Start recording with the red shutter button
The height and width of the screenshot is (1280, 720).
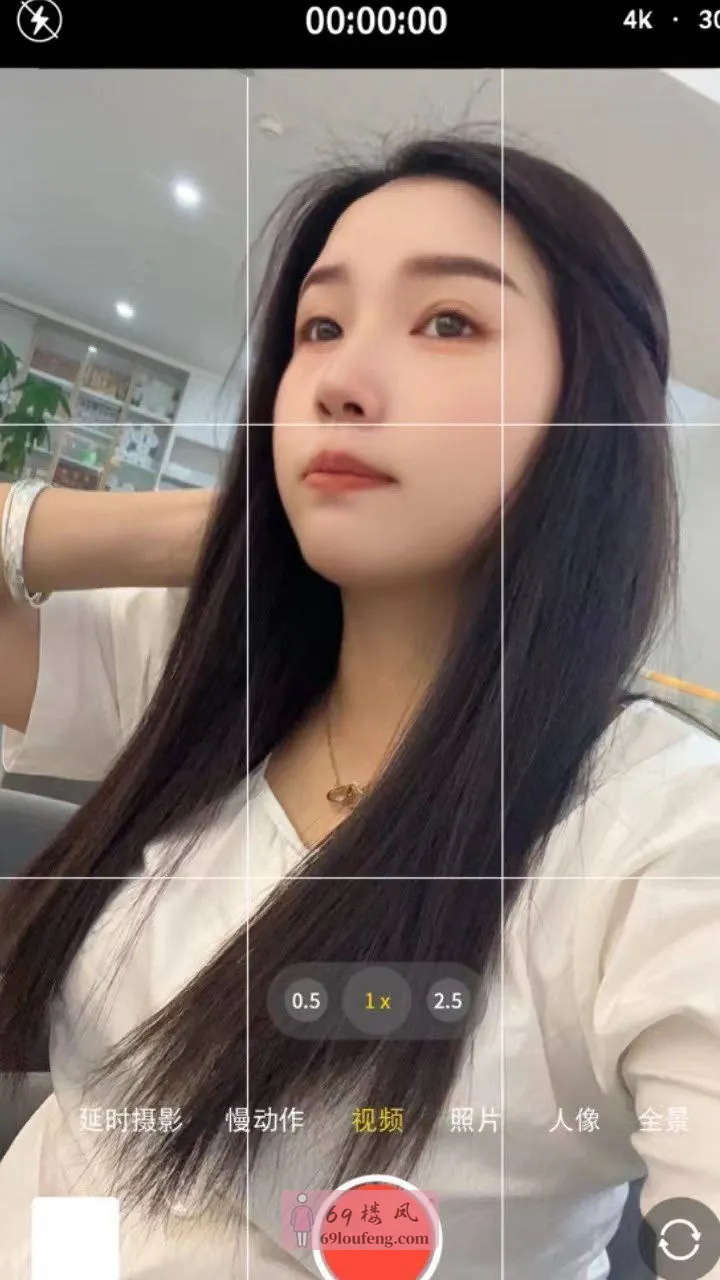click(x=377, y=1235)
